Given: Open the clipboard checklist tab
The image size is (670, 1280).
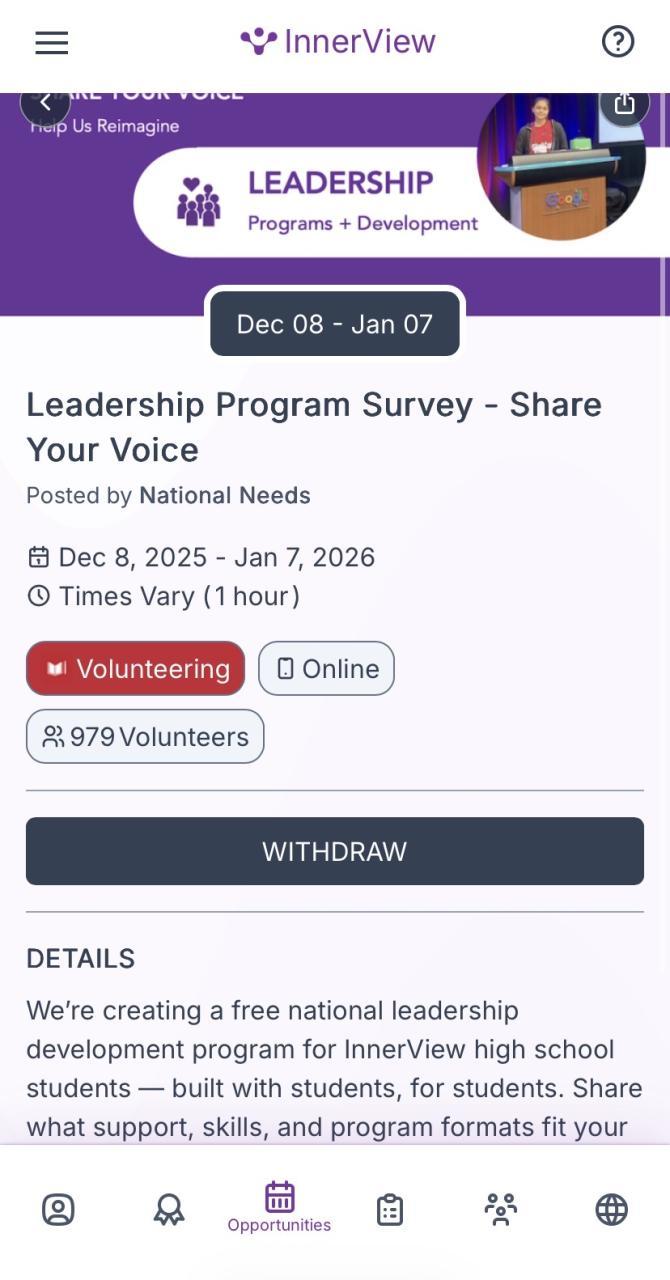Looking at the screenshot, I should click(x=390, y=1209).
